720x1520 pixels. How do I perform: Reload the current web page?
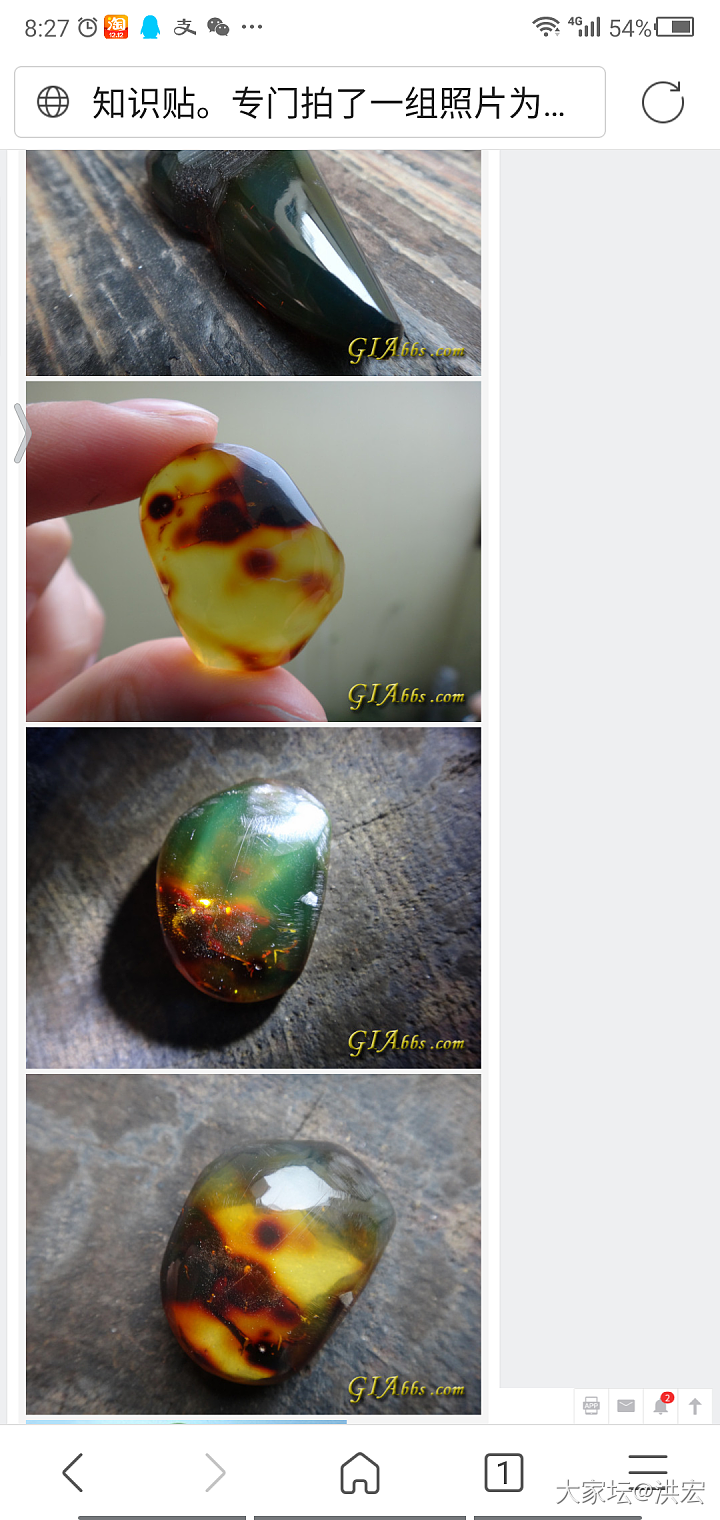[662, 102]
